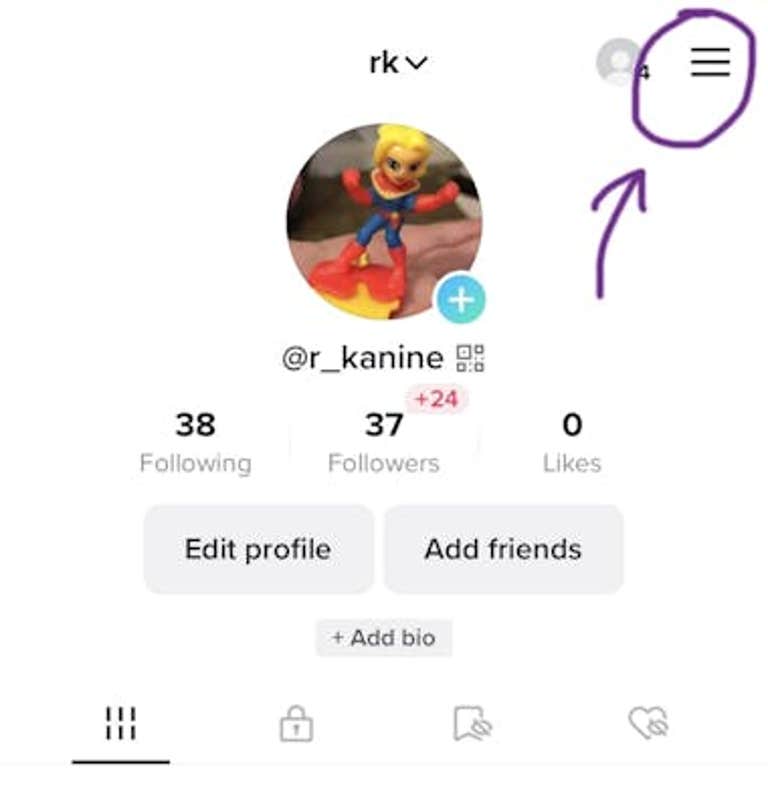Switch to the private videos lock tab
The height and width of the screenshot is (808, 768).
(x=296, y=723)
